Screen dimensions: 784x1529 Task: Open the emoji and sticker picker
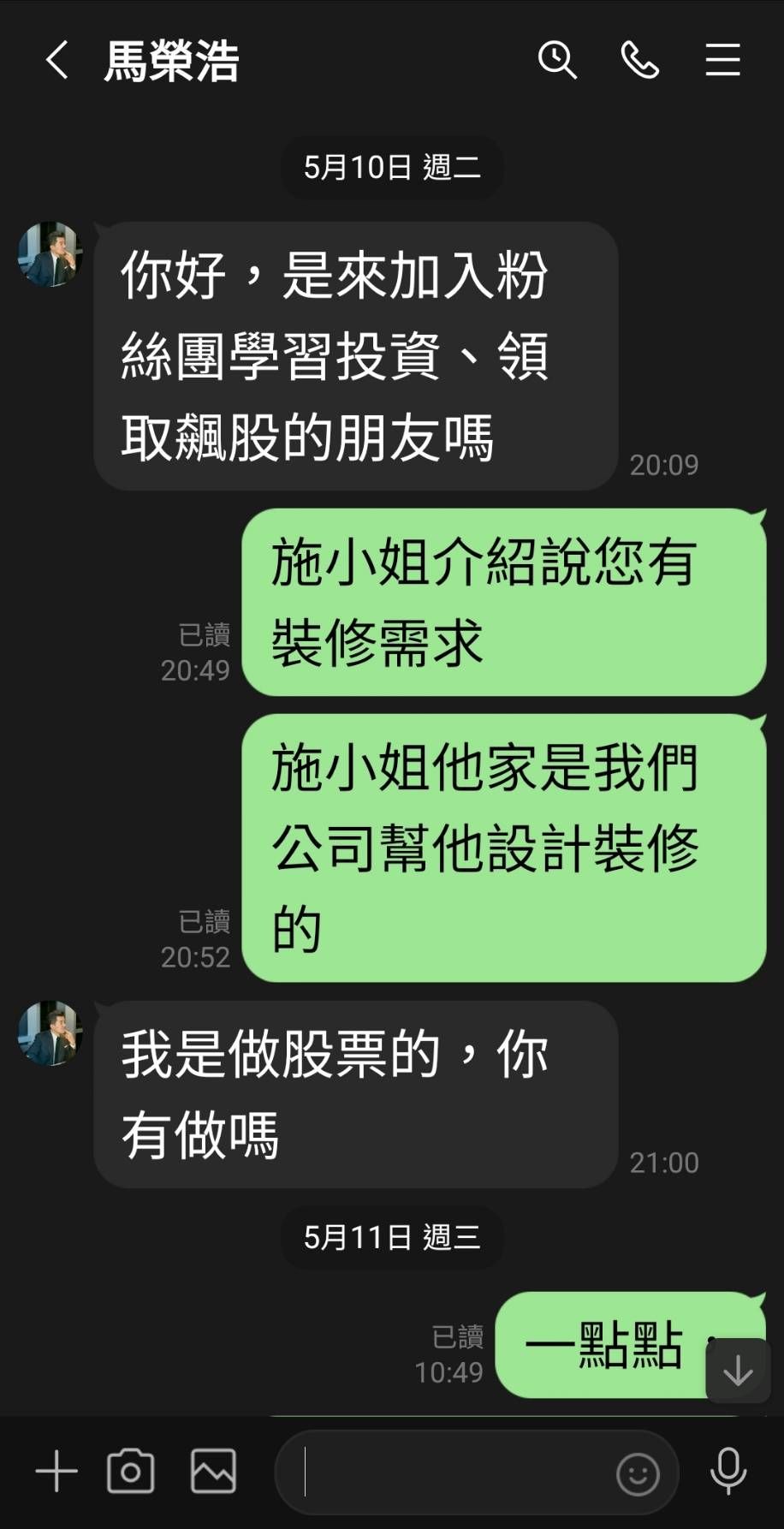coord(638,1474)
